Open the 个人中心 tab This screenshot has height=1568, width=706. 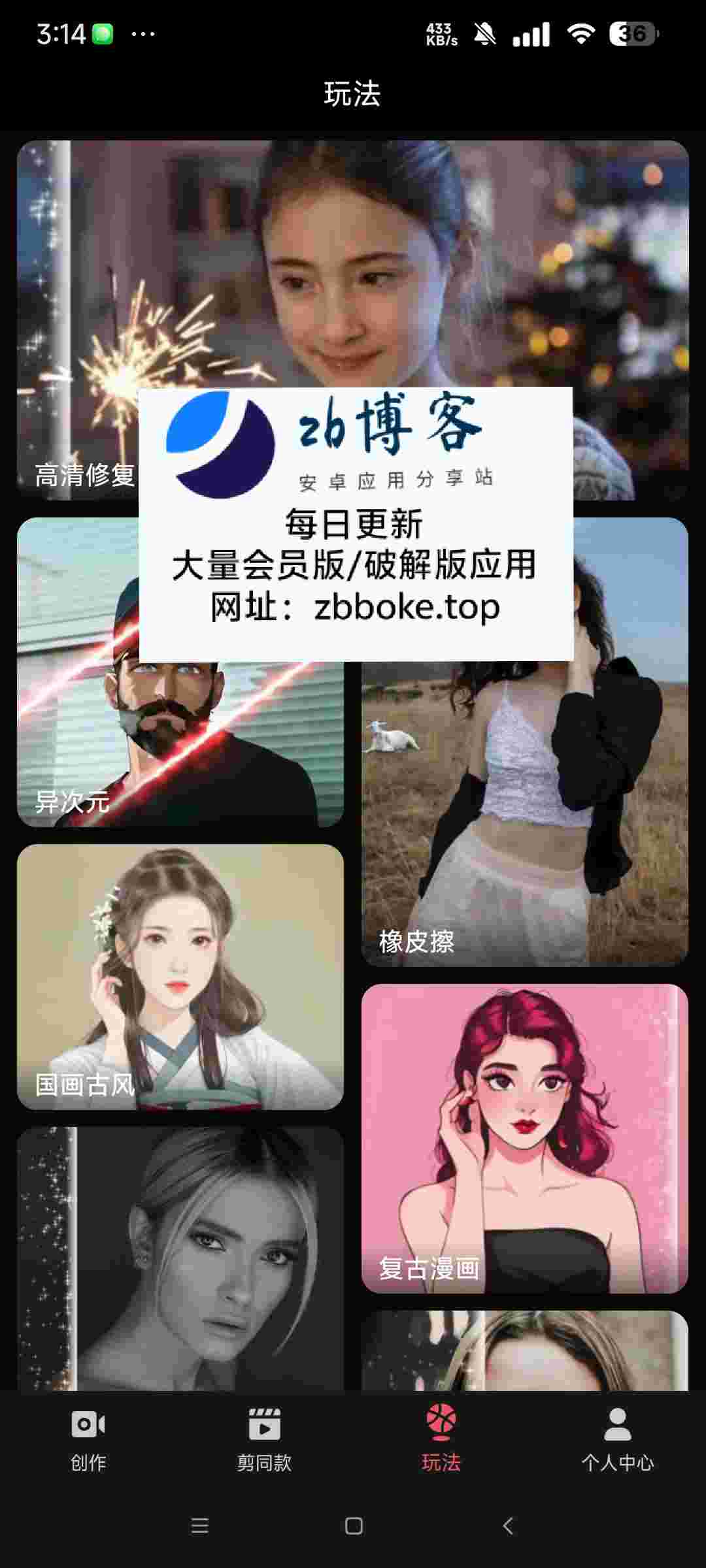pyautogui.click(x=618, y=1441)
